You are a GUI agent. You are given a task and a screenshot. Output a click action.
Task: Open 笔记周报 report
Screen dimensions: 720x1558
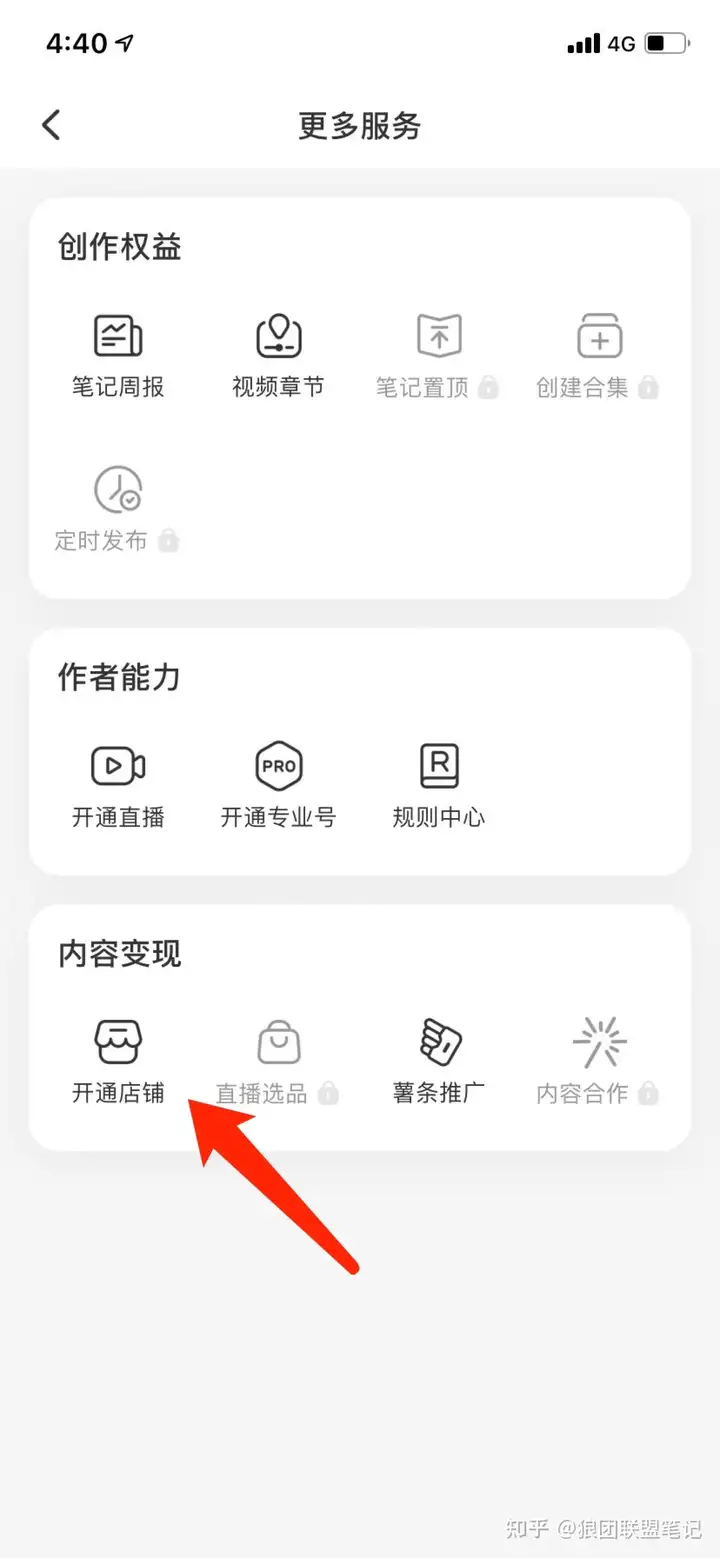[118, 354]
